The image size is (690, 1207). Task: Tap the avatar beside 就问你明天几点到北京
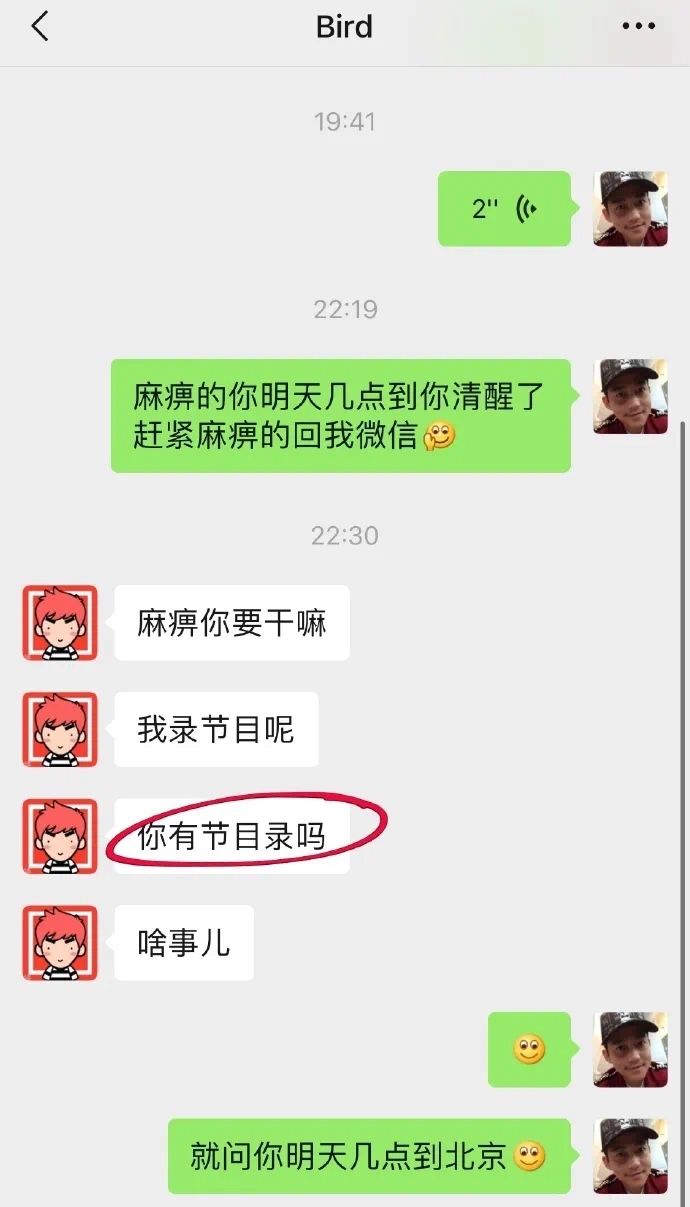(630, 1156)
